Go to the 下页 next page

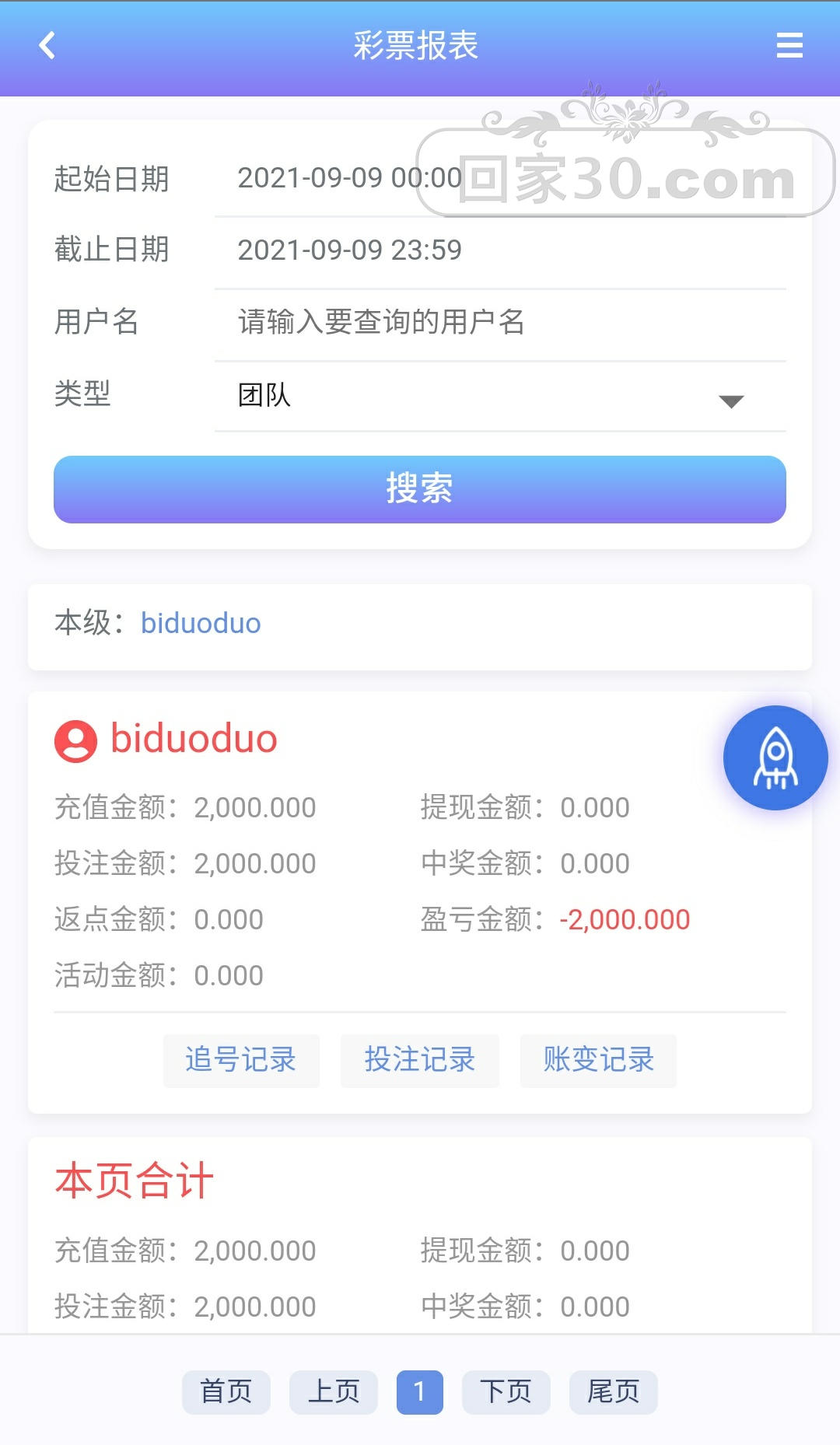pos(506,1391)
